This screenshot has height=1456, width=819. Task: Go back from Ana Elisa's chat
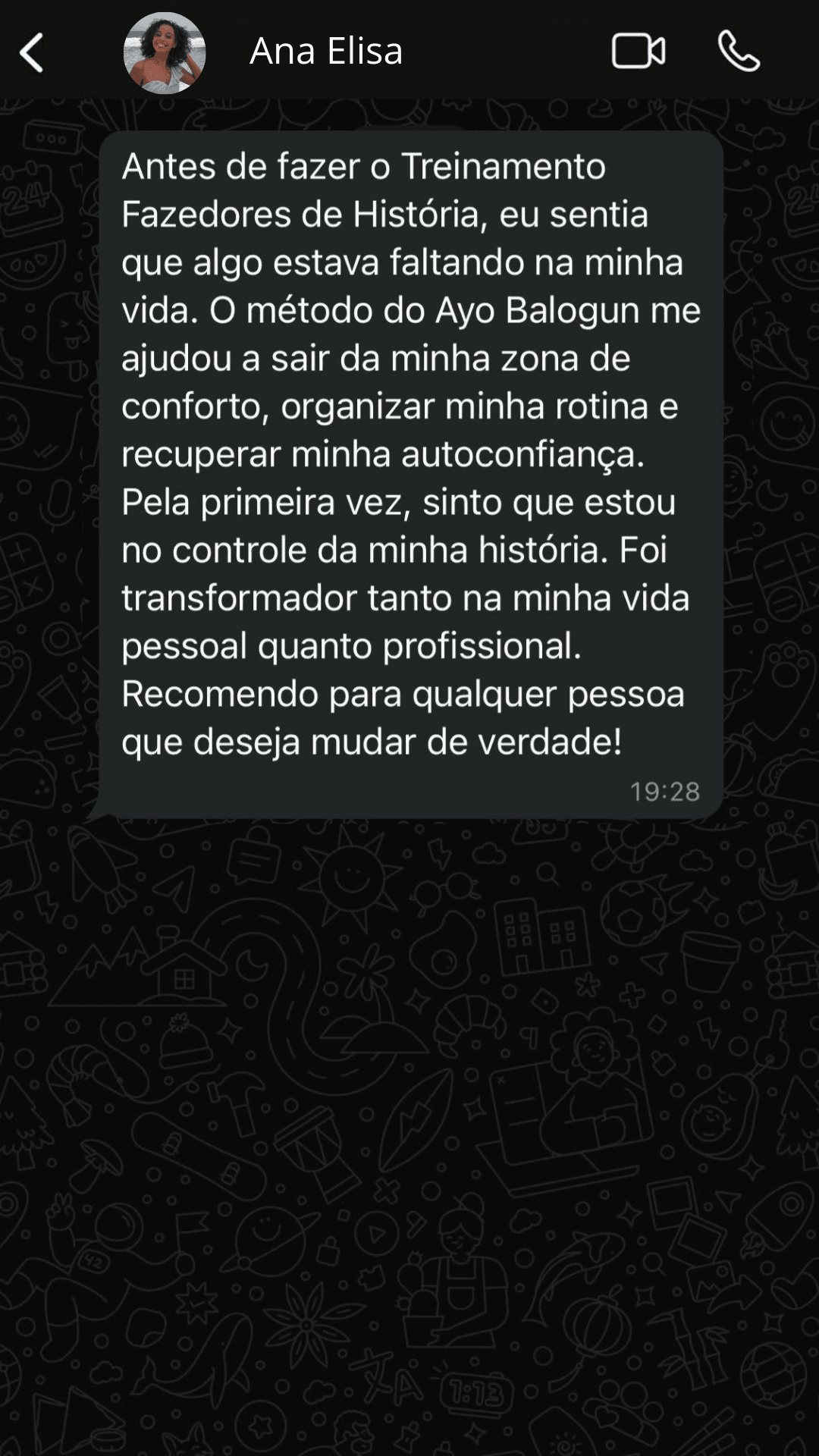32,53
